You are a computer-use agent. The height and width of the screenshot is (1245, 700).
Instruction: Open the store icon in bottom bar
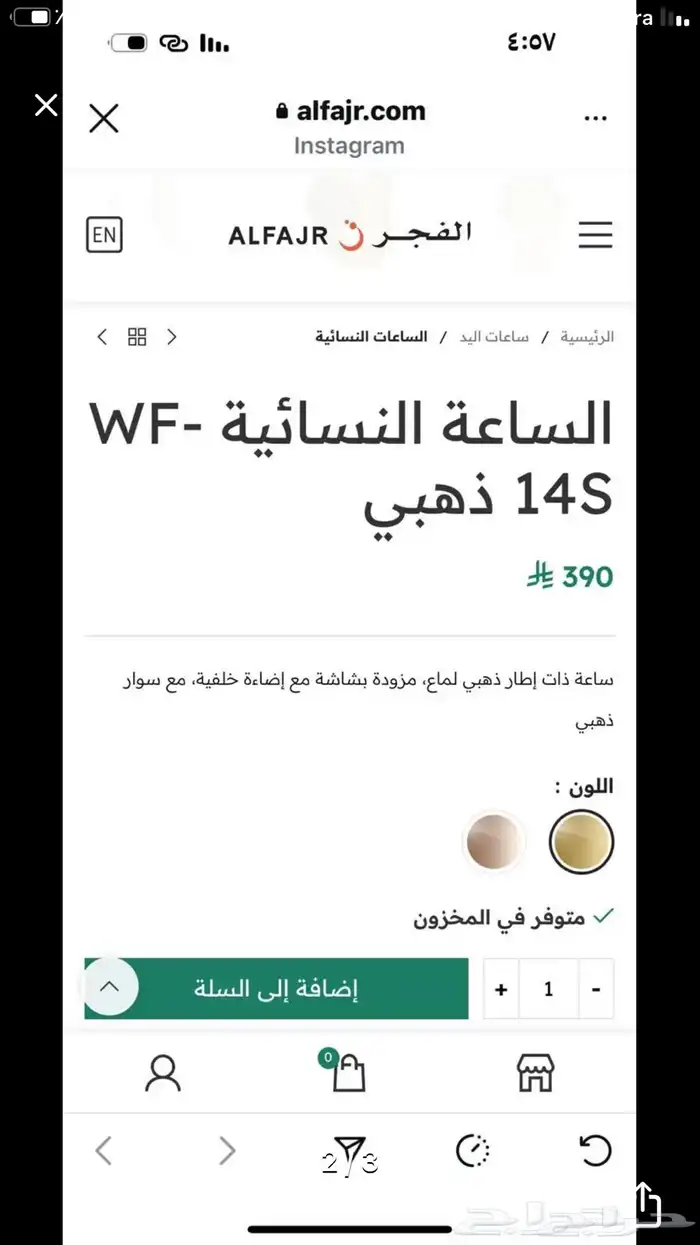point(535,1074)
